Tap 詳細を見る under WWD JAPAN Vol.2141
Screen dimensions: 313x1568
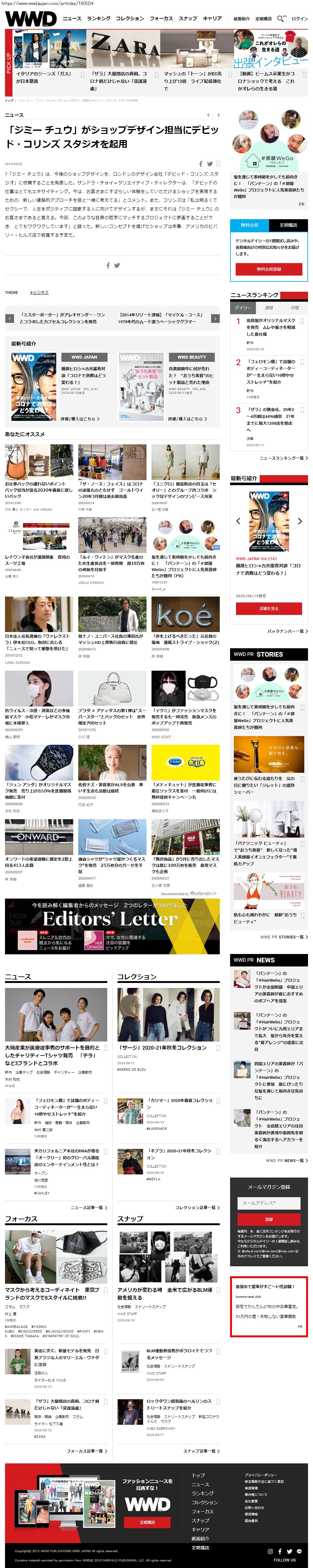[x=268, y=608]
